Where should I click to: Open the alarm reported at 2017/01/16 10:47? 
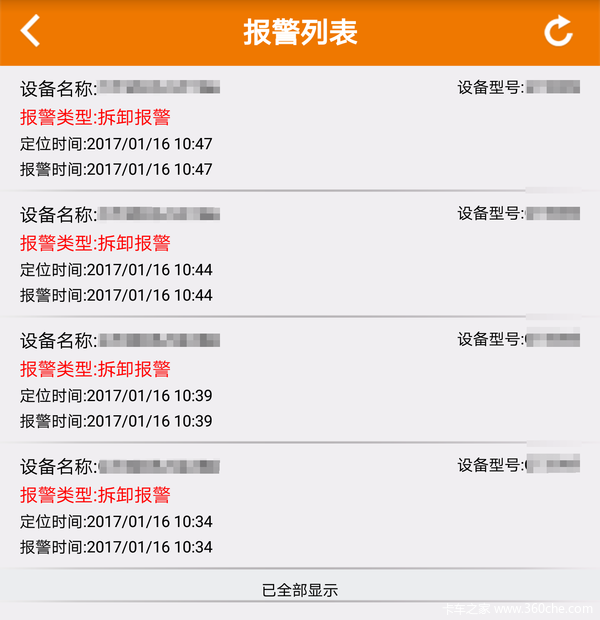coord(300,128)
